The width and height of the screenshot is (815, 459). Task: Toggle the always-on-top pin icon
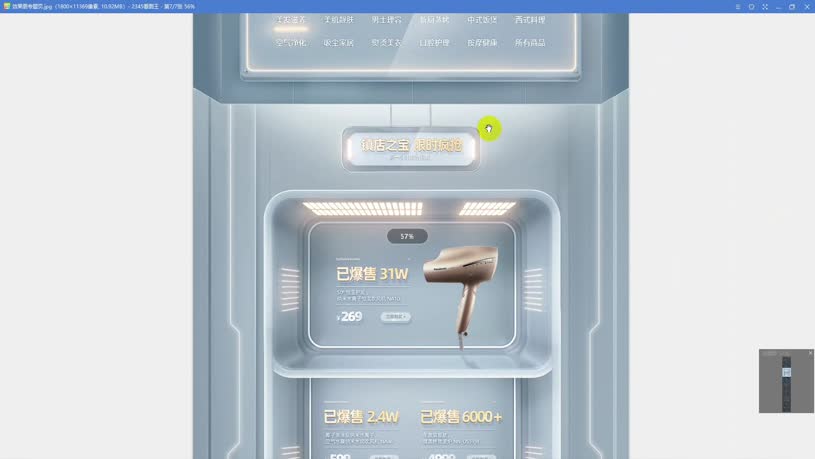[x=752, y=6]
